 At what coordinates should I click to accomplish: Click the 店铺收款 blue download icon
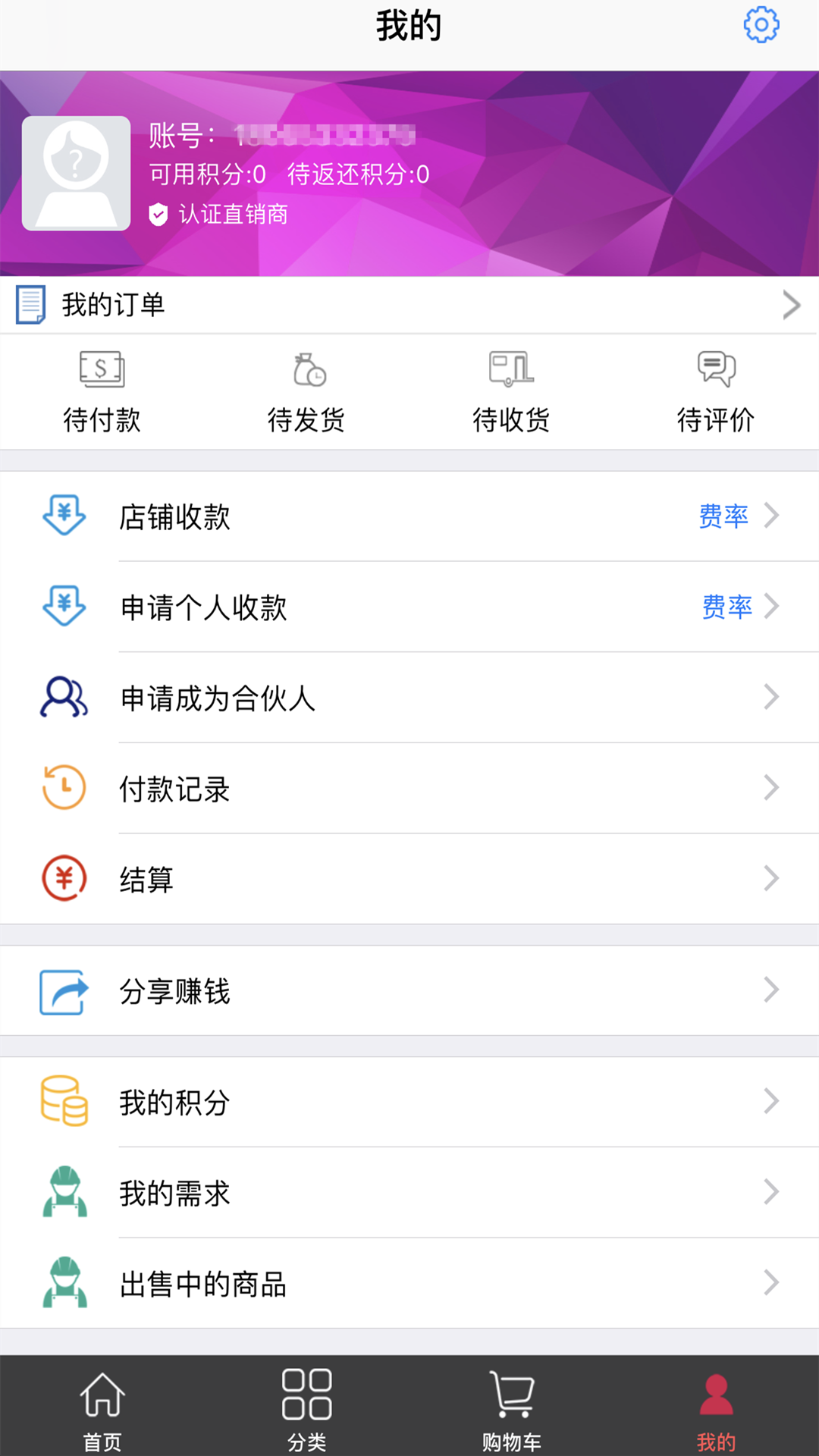point(64,516)
